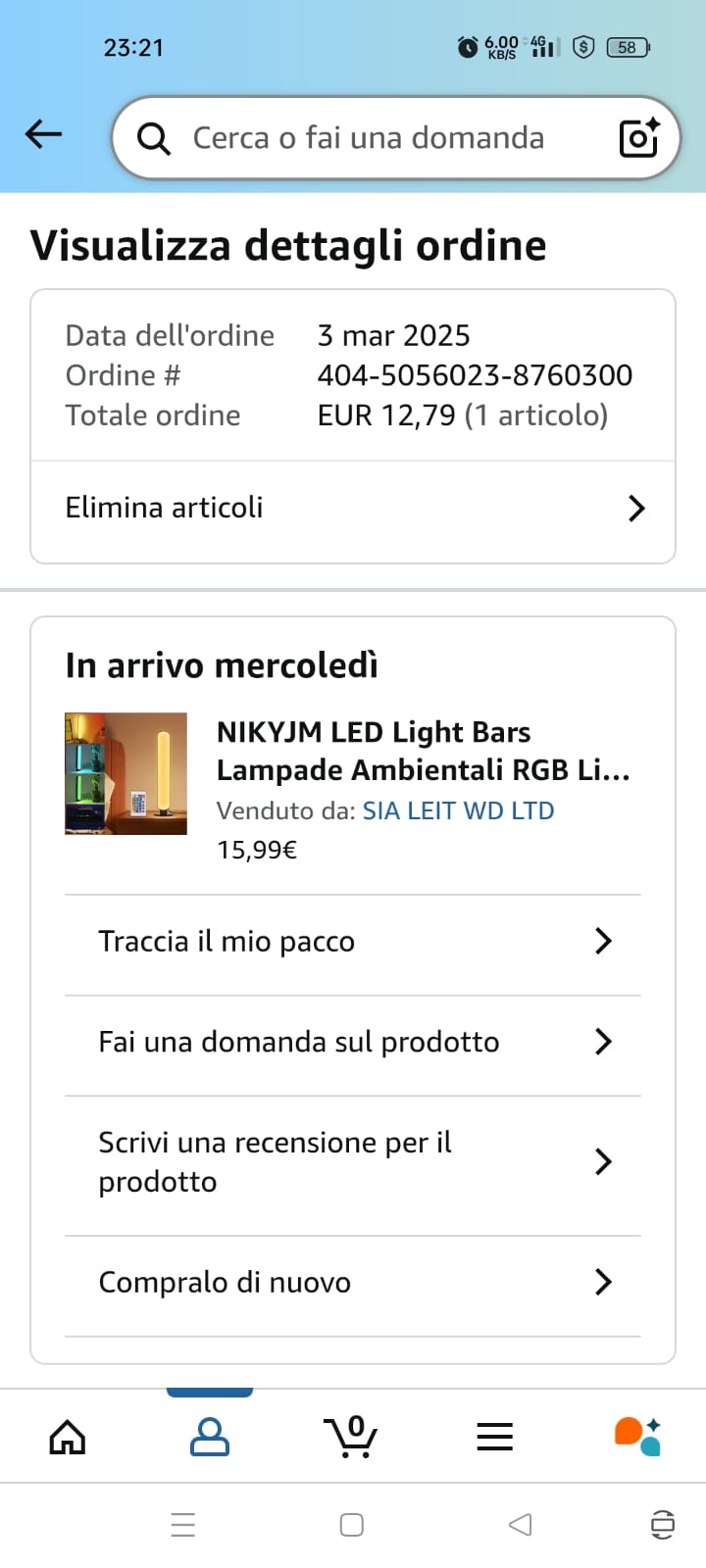
Task: Open 'Scrivi una recensione per il prodotto'
Action: pyautogui.click(x=353, y=1162)
